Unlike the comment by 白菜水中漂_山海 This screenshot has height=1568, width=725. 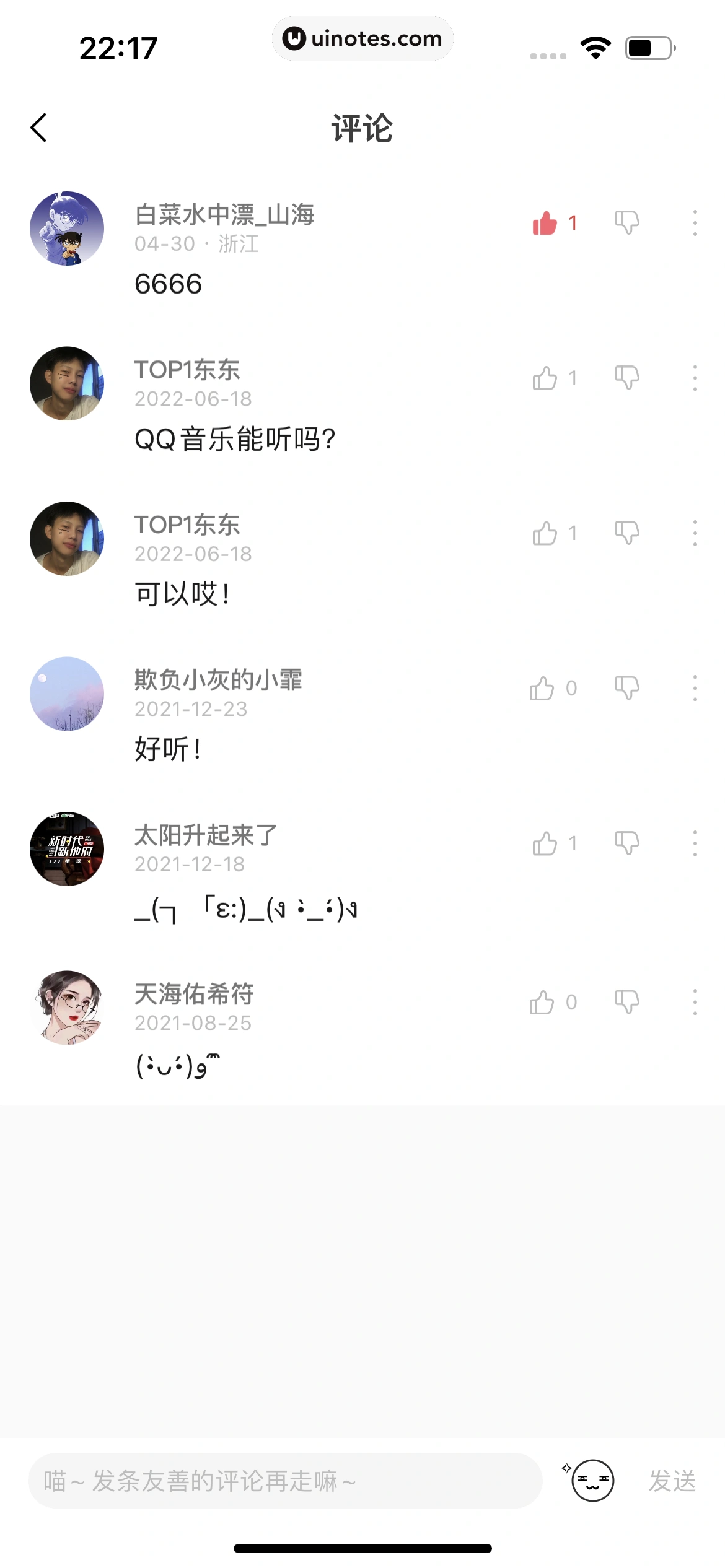(x=545, y=223)
